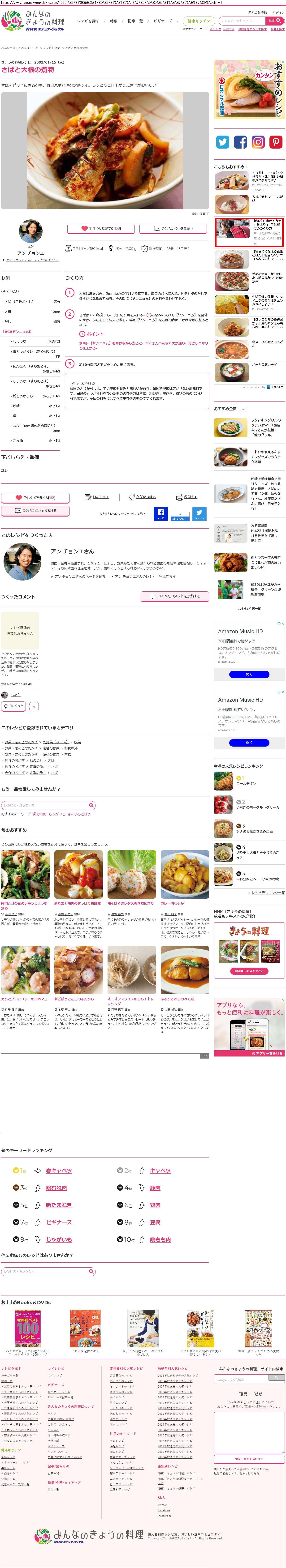Open the おすすめレシピ banner in the sidebar

coord(249,90)
